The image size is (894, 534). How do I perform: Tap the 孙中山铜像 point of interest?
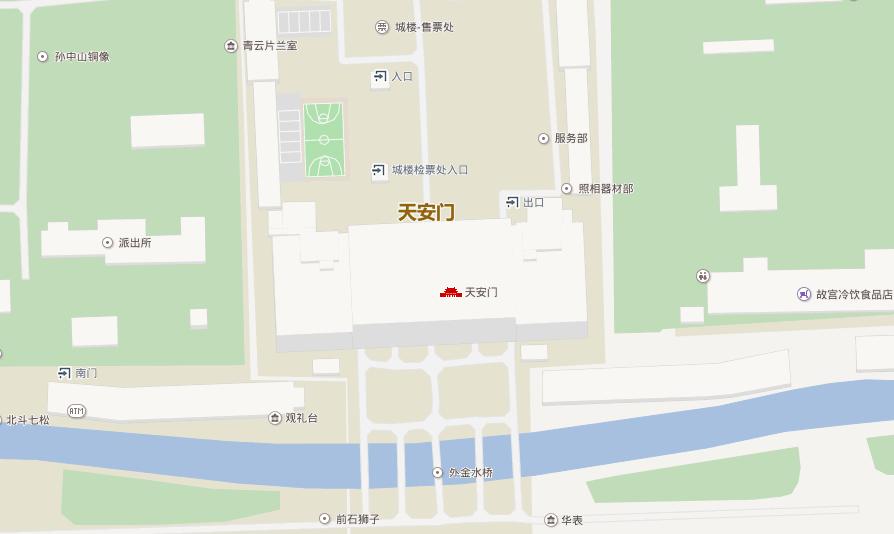pyautogui.click(x=42, y=57)
